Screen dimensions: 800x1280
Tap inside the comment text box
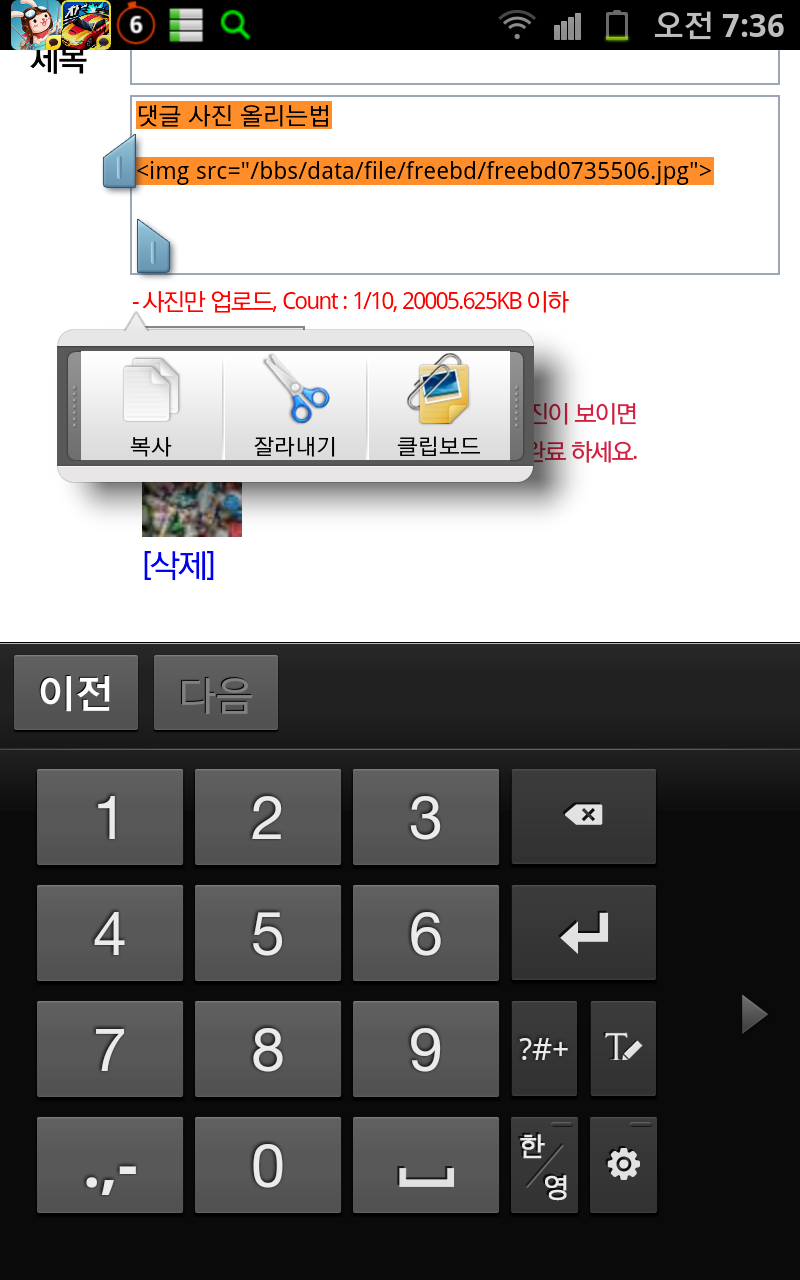point(455,185)
